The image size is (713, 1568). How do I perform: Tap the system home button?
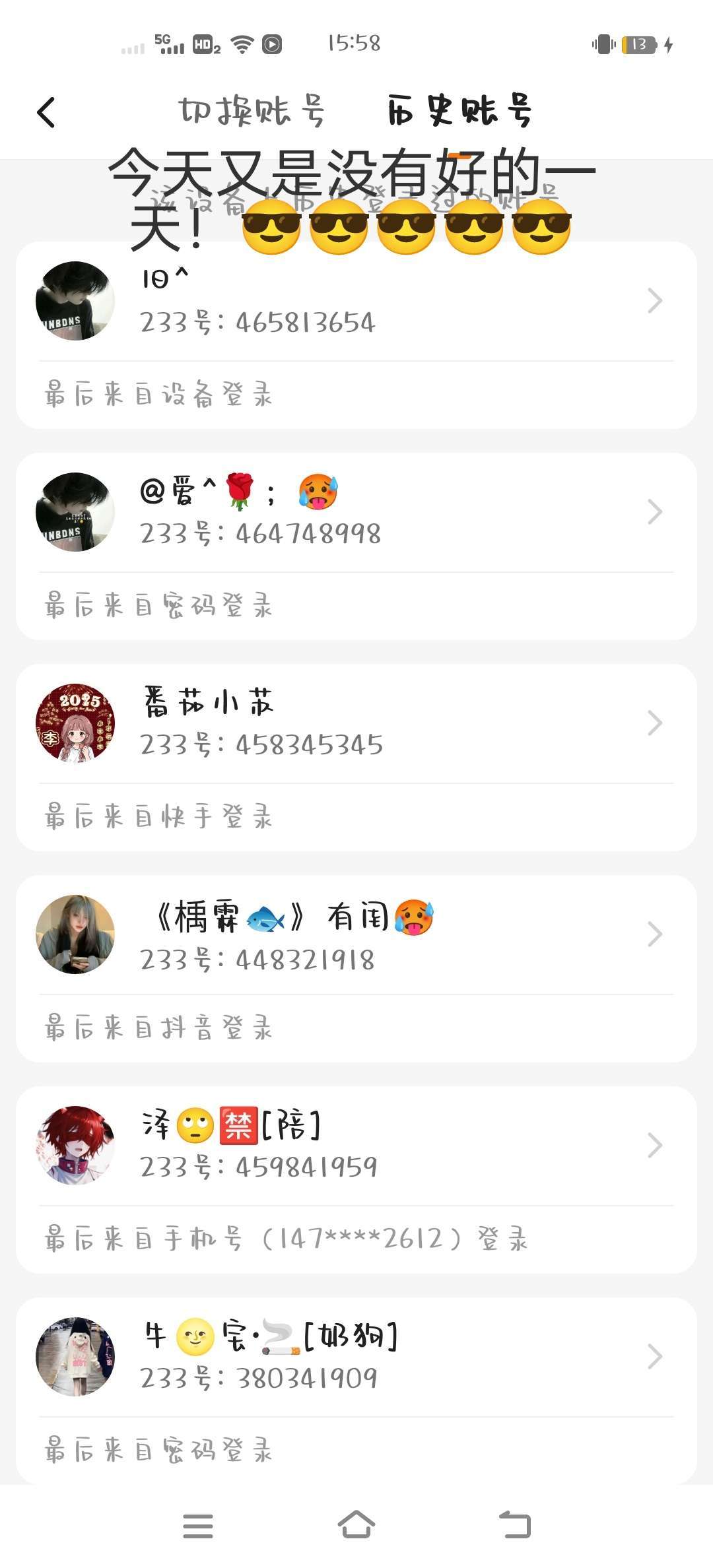356,1525
